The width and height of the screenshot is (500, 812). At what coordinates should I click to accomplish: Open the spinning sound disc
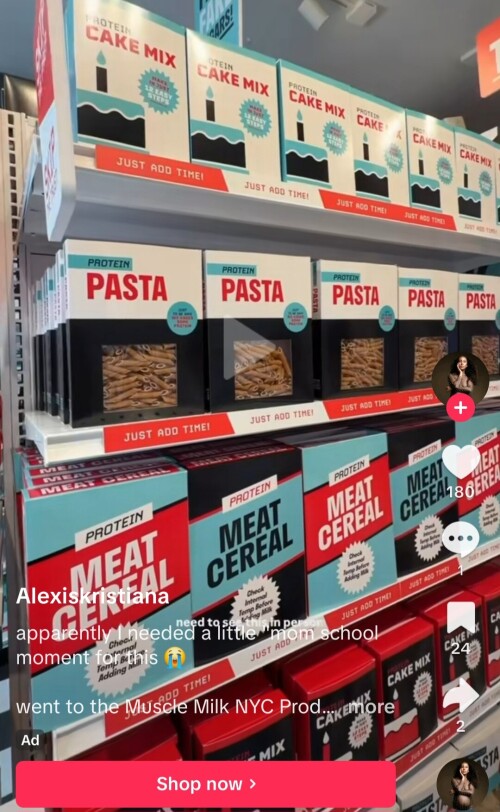(462, 785)
